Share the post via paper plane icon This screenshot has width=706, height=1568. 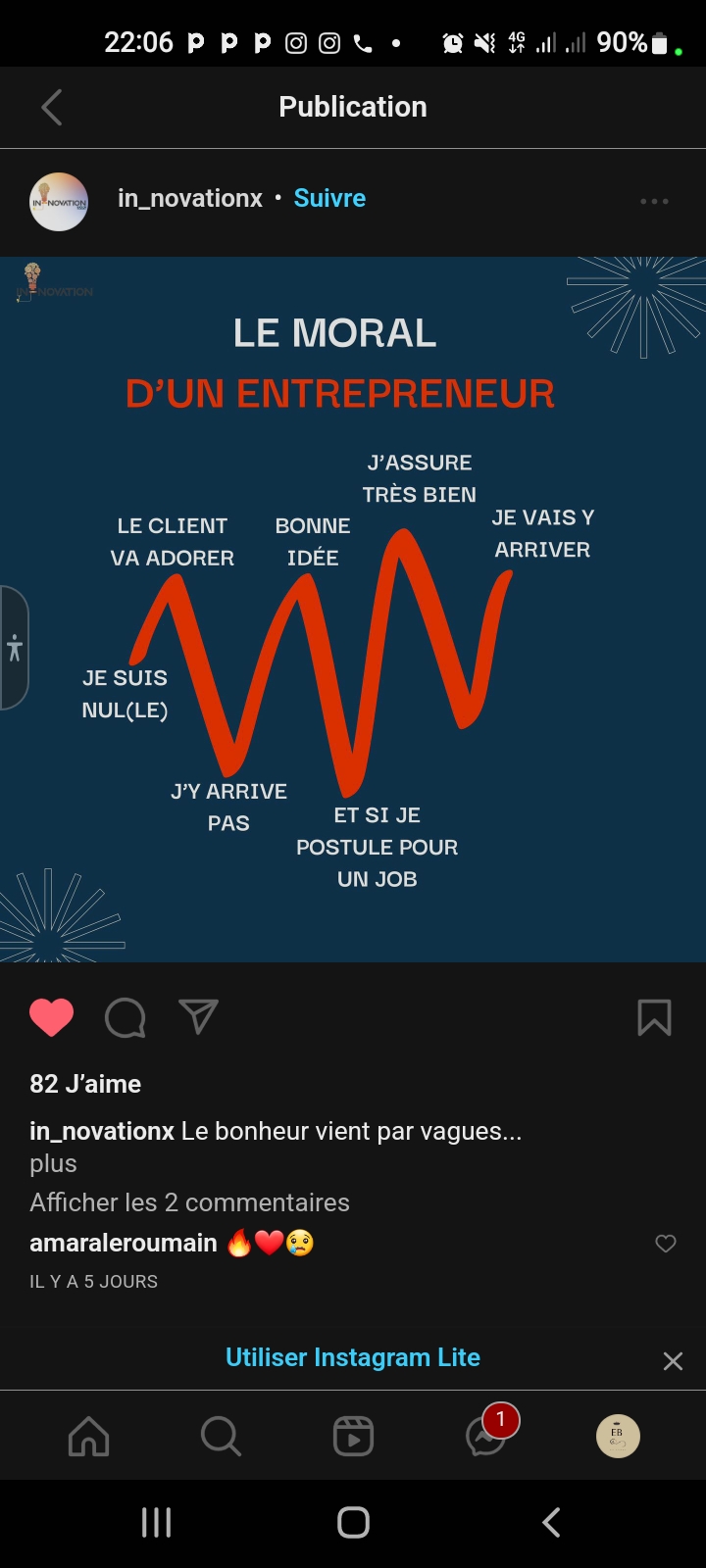(198, 1017)
